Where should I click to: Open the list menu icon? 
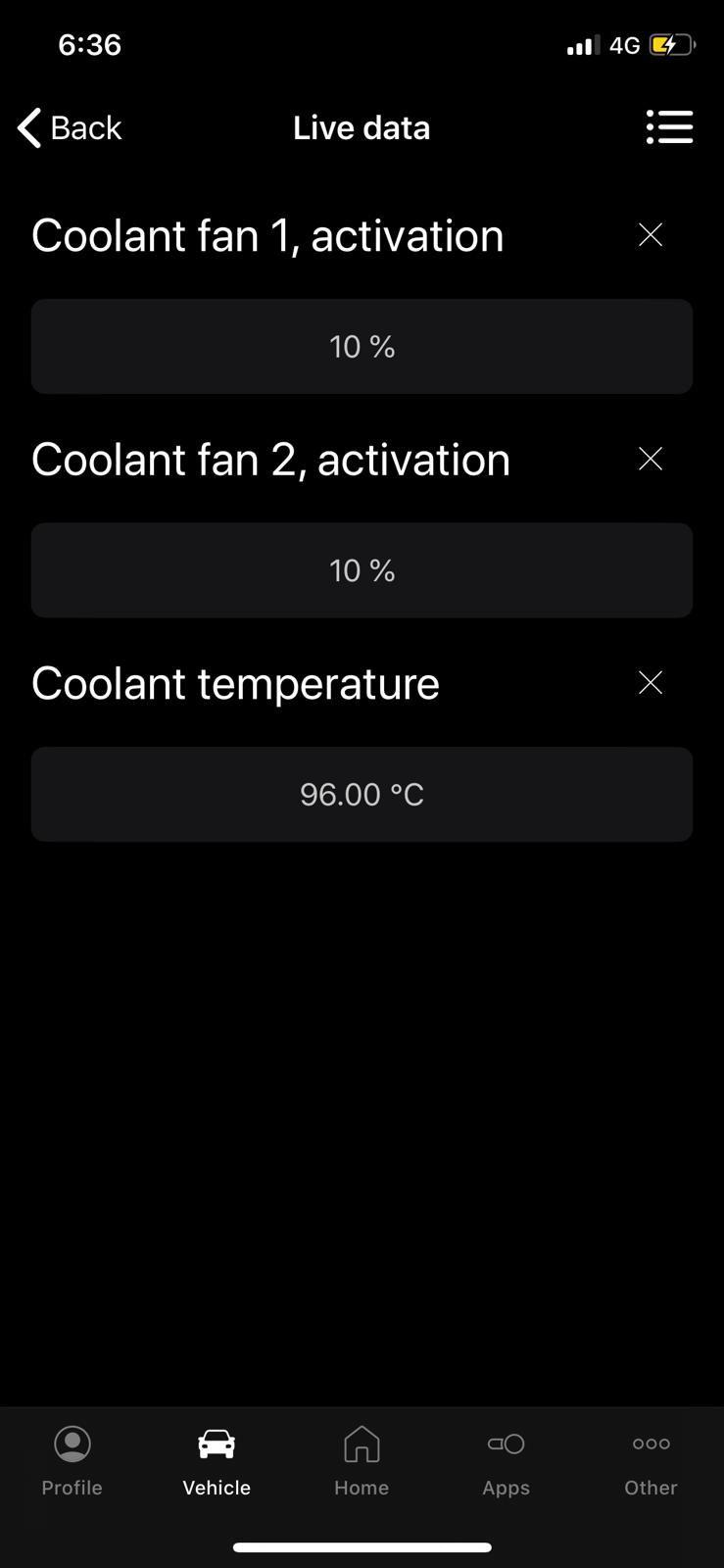pyautogui.click(x=669, y=127)
